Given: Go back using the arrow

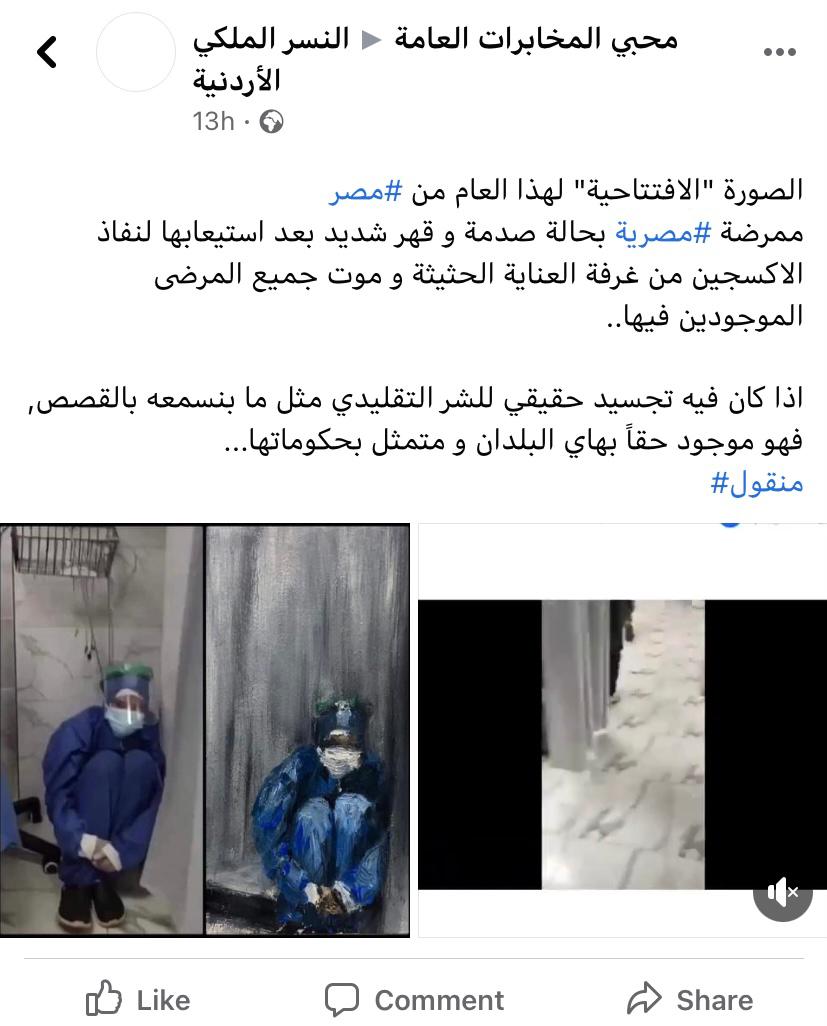Looking at the screenshot, I should click(47, 52).
